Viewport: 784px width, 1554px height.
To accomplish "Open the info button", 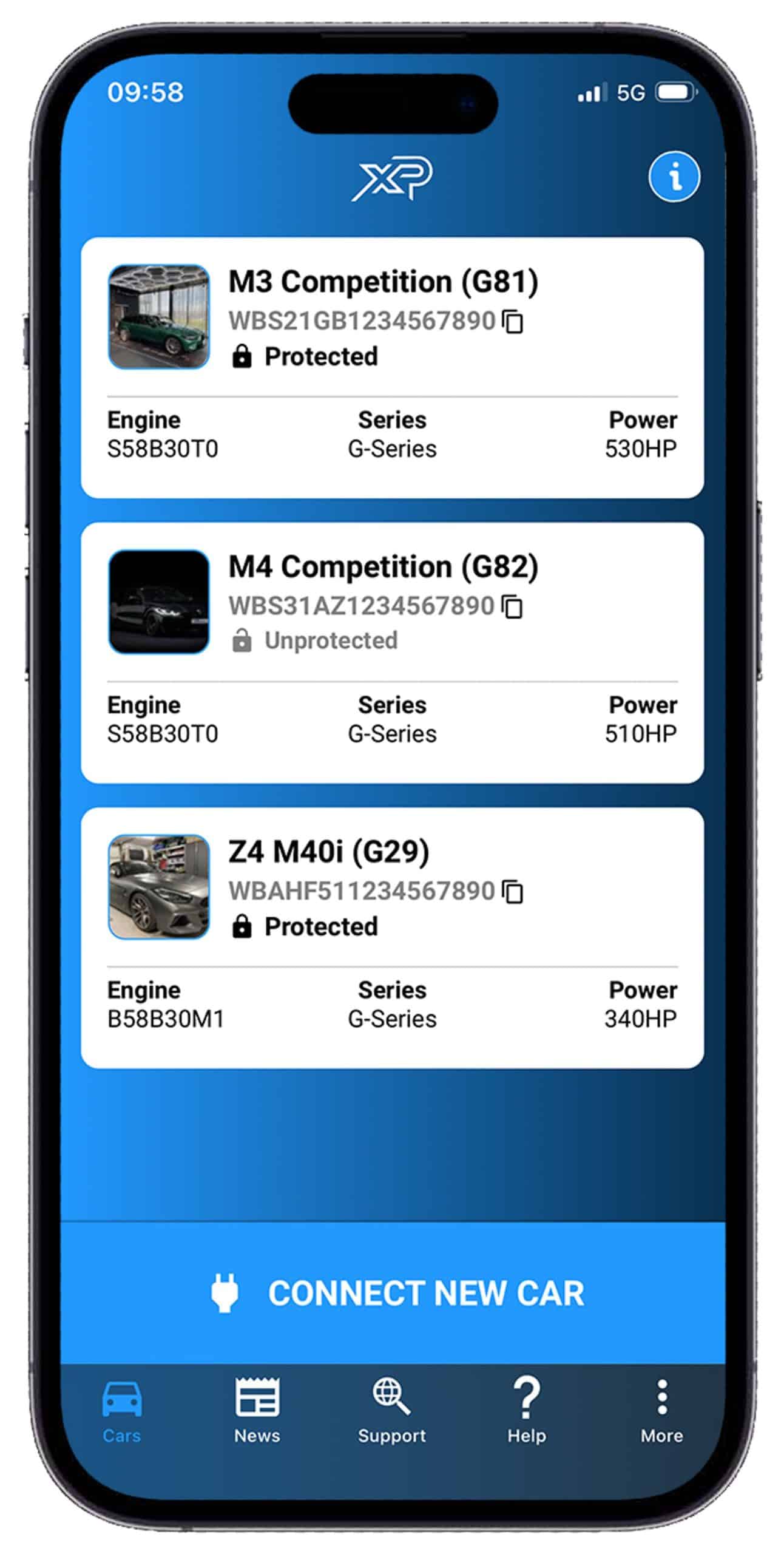I will (x=674, y=177).
